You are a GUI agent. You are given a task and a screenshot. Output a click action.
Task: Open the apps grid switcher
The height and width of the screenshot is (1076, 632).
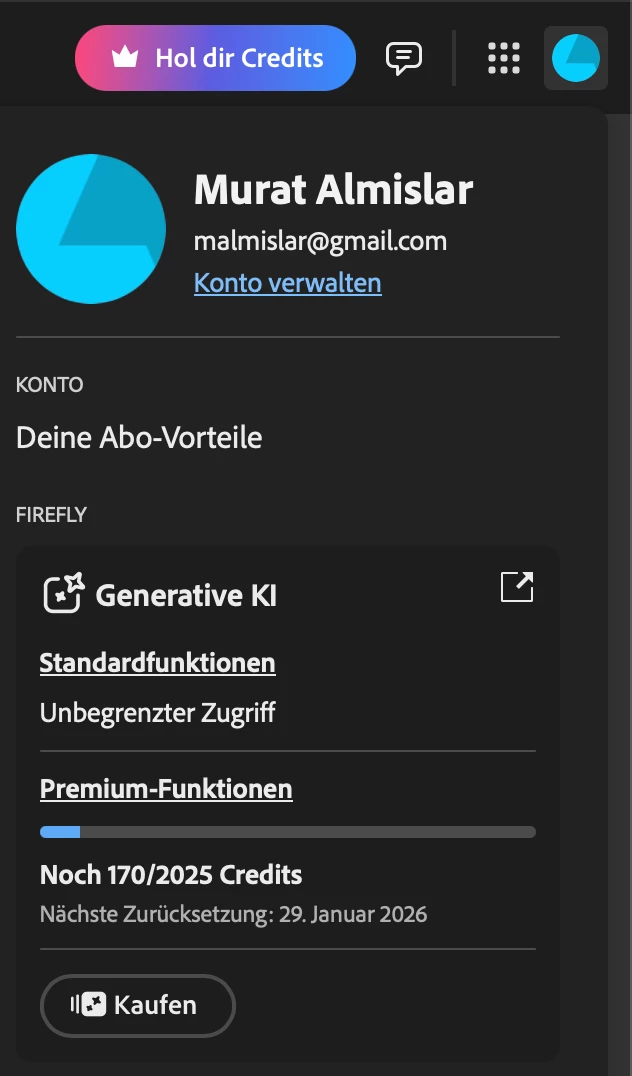pos(504,58)
